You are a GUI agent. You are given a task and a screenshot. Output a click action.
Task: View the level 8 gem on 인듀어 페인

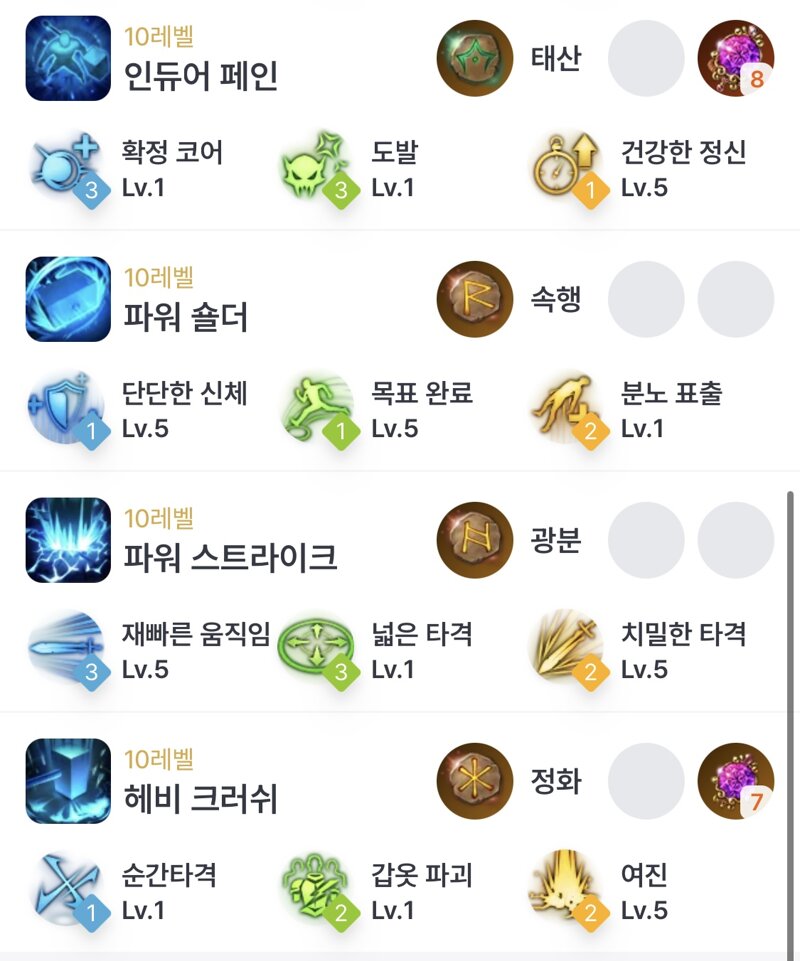pyautogui.click(x=736, y=58)
